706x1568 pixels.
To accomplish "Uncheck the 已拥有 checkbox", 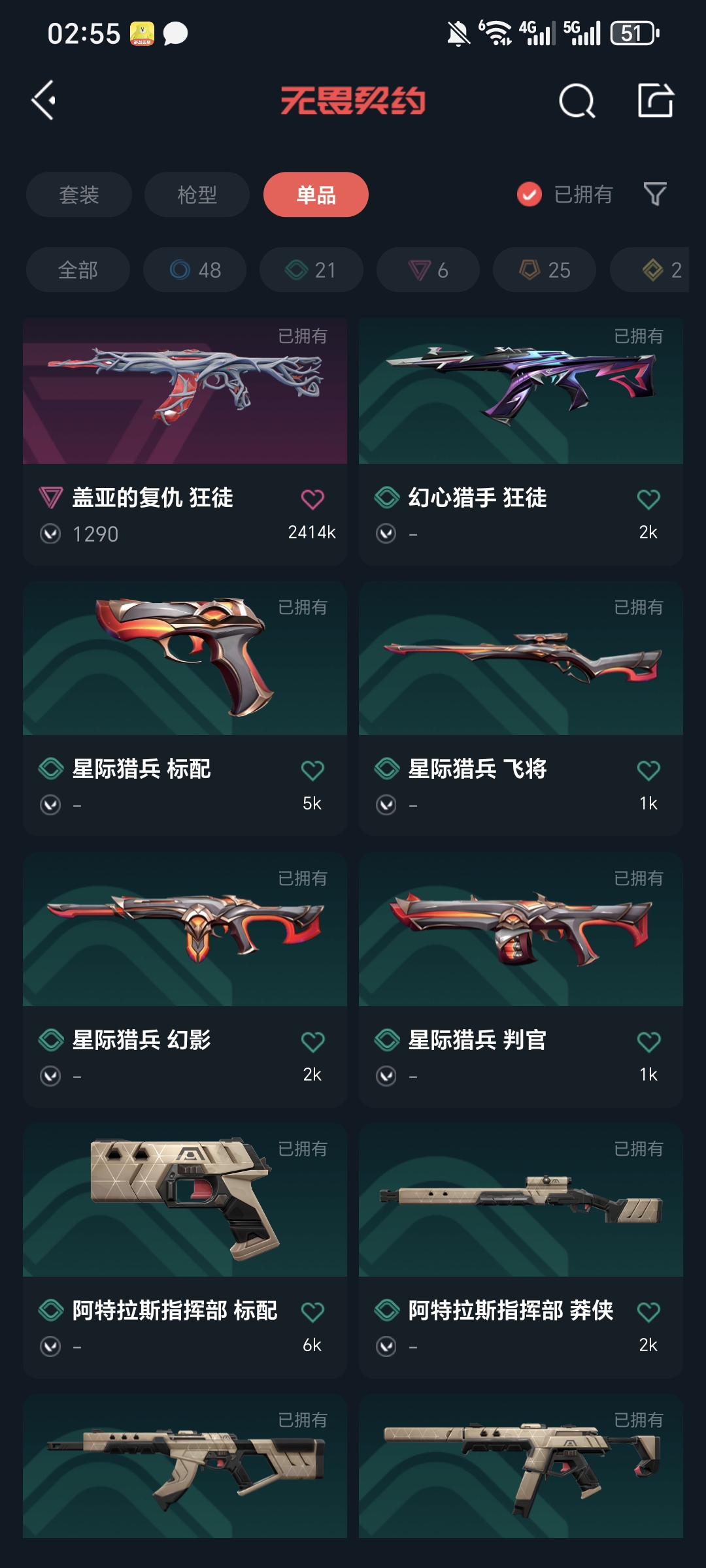I will click(529, 194).
